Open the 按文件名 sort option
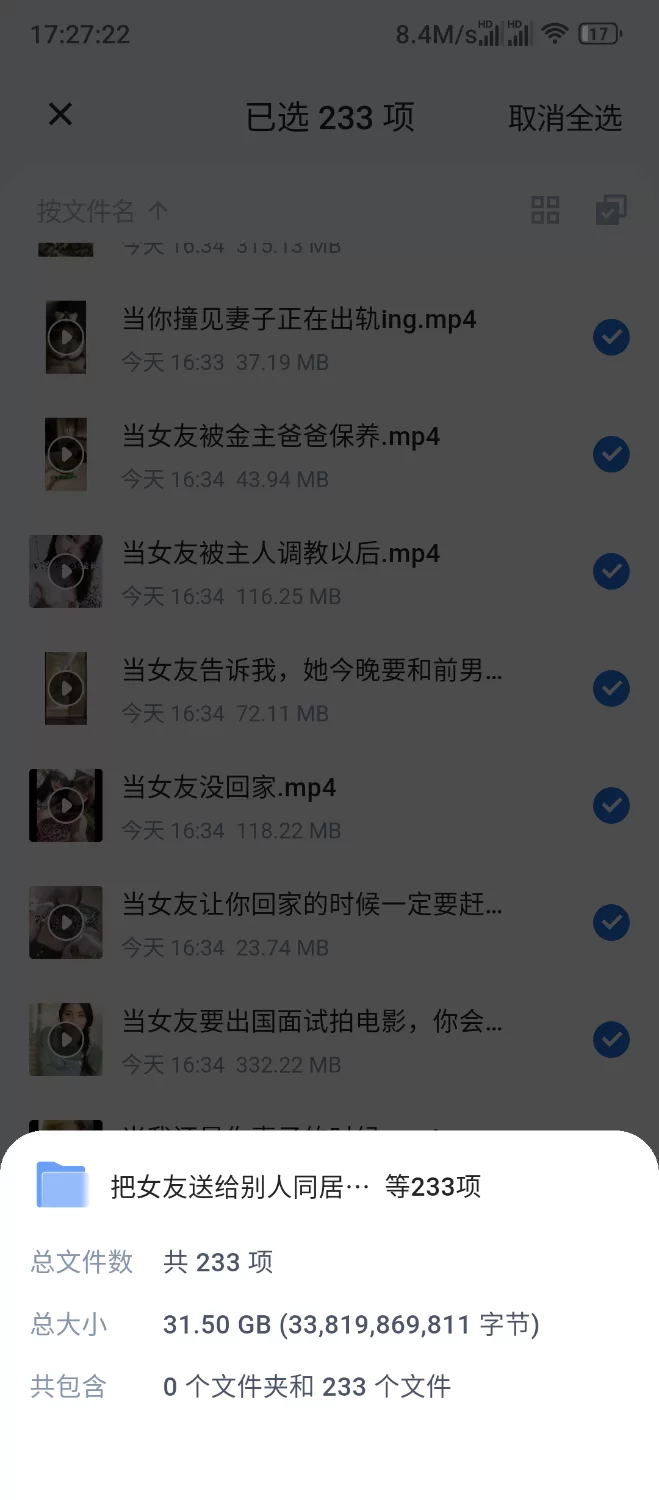Screen dimensions: 659x1500 coord(101,211)
